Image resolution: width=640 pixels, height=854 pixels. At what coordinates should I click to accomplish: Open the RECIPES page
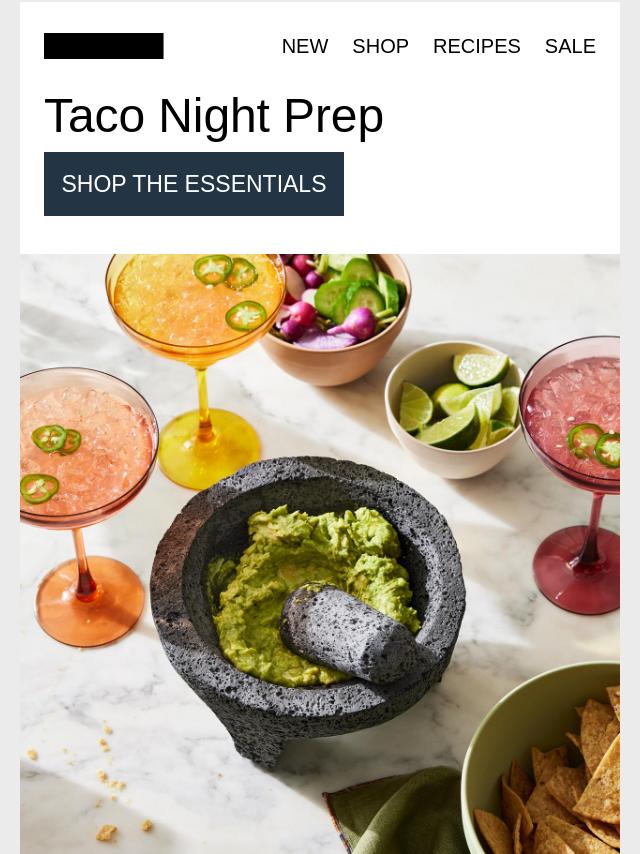[476, 46]
